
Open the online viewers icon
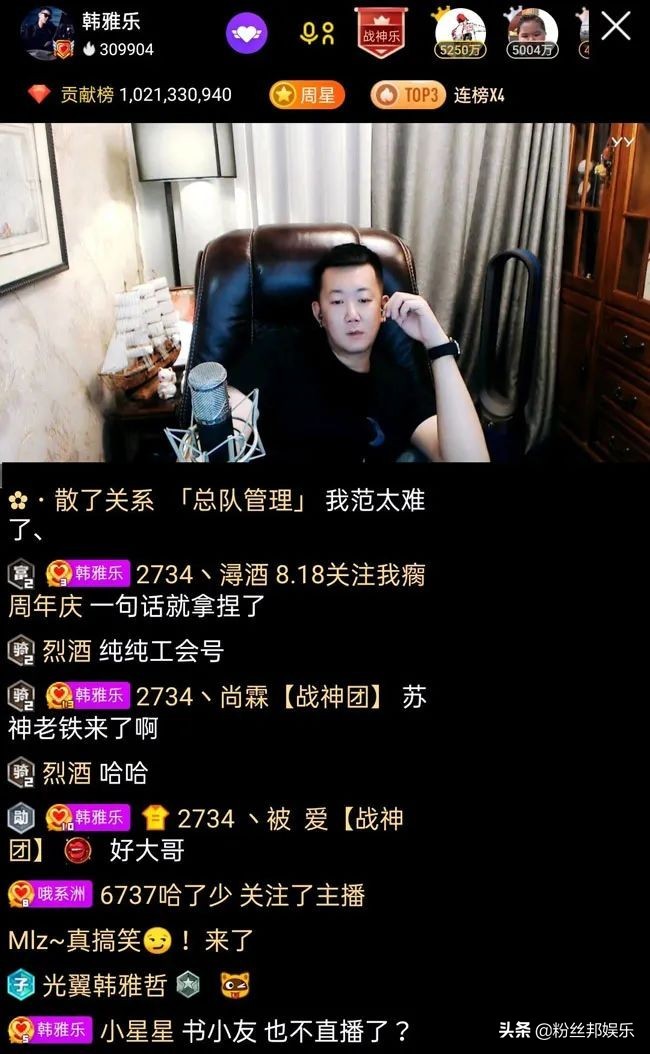[x=317, y=34]
